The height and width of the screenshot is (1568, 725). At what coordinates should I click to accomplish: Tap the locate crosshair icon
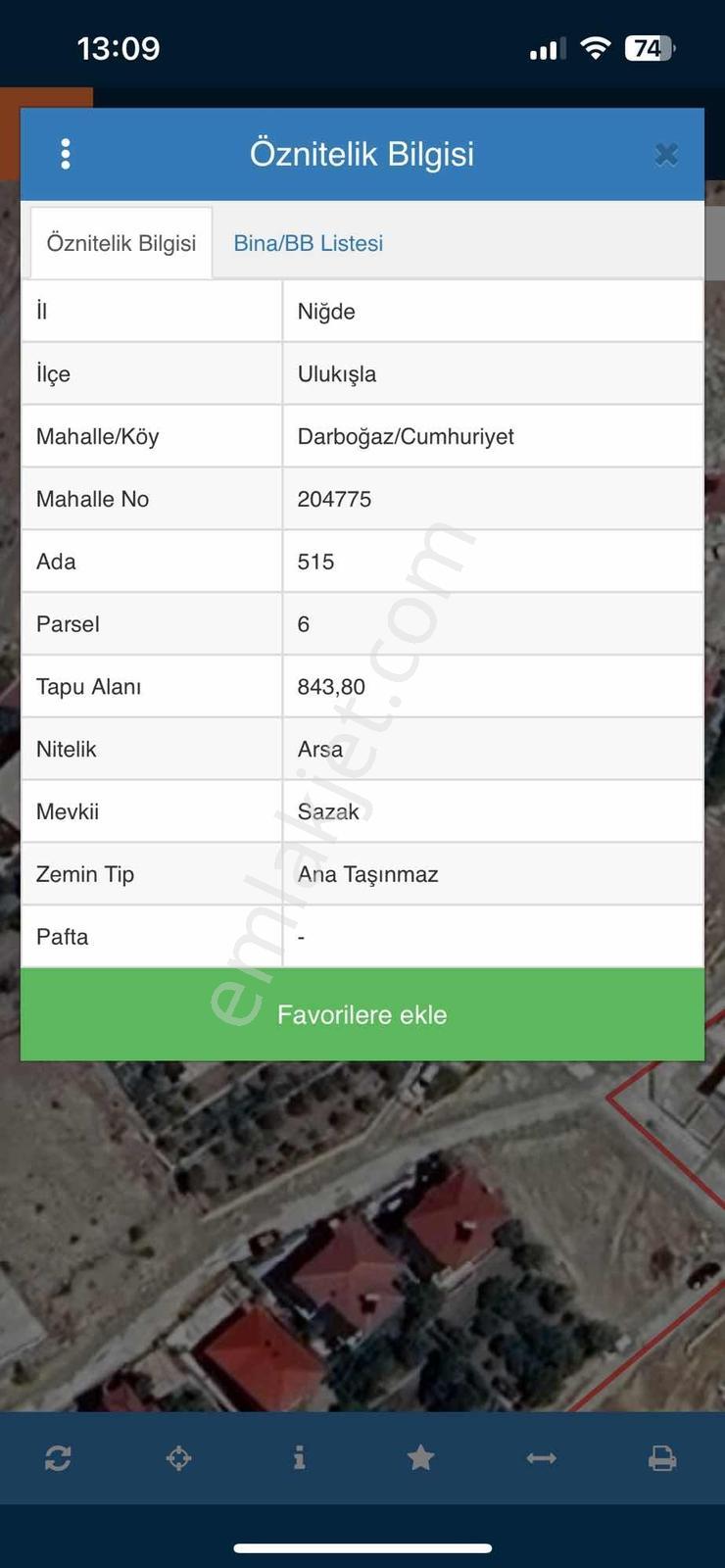178,1458
